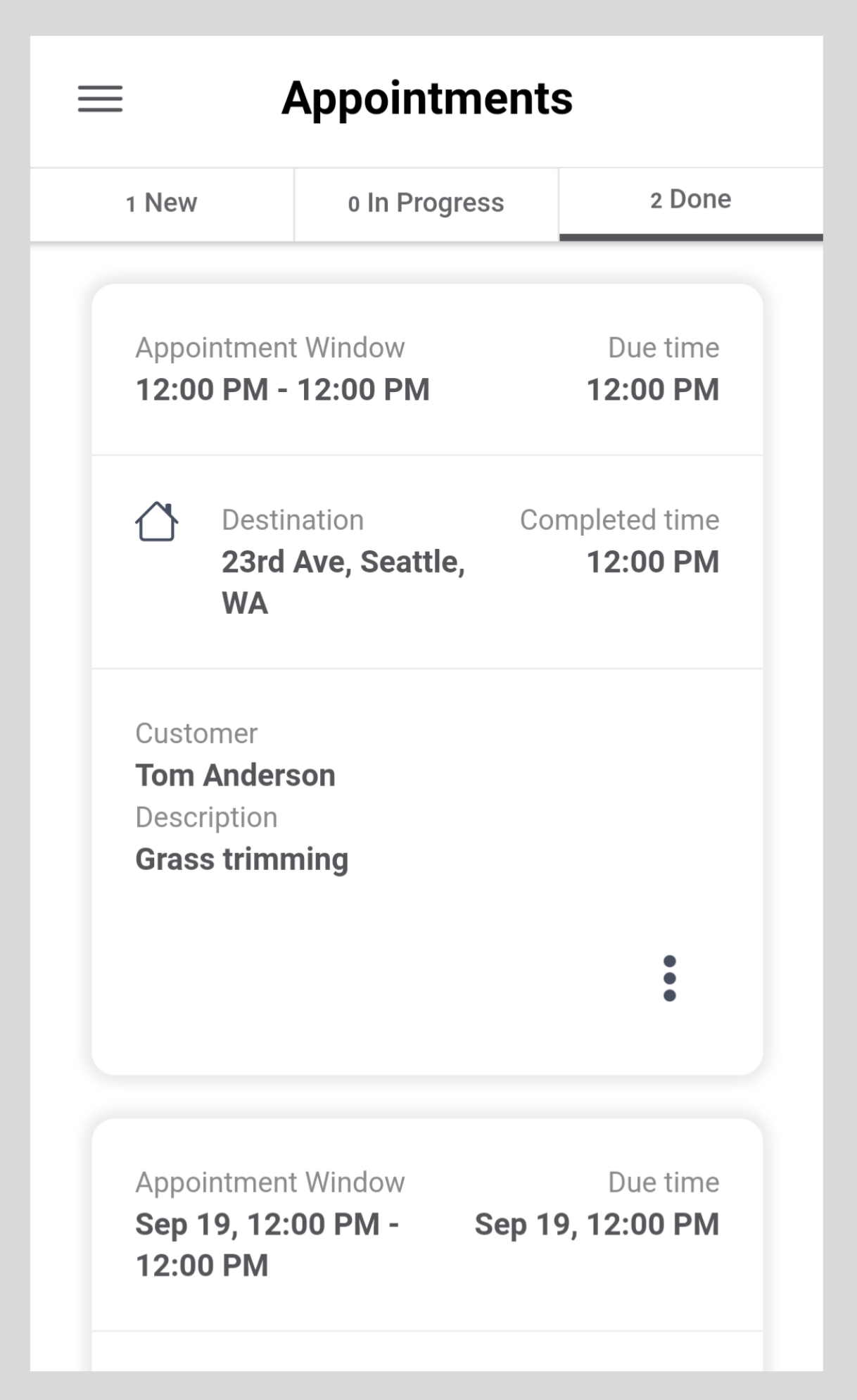857x1400 pixels.
Task: Switch to the In Progress tab
Action: tap(426, 204)
